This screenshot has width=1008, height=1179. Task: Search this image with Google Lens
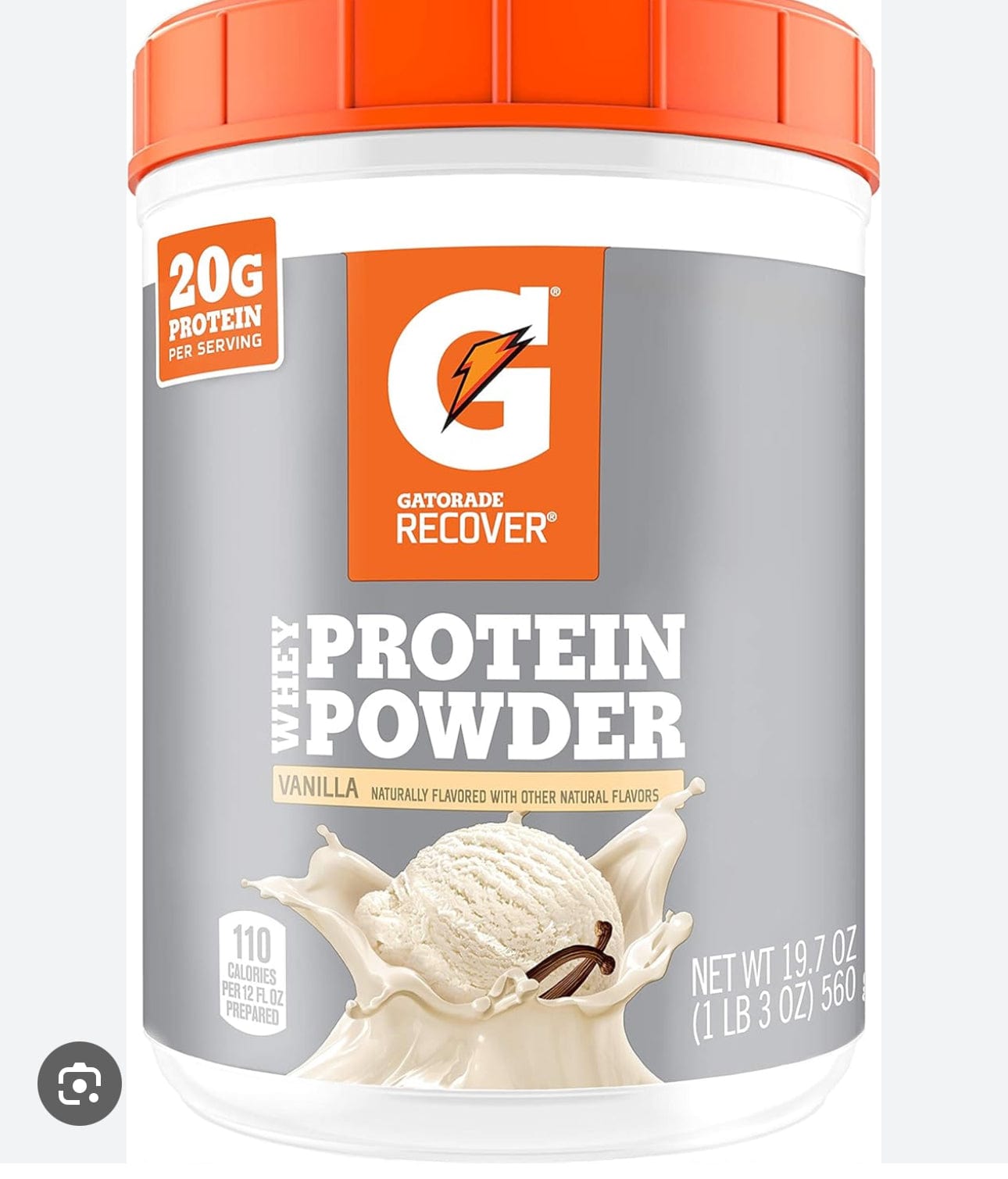pos(80,1084)
